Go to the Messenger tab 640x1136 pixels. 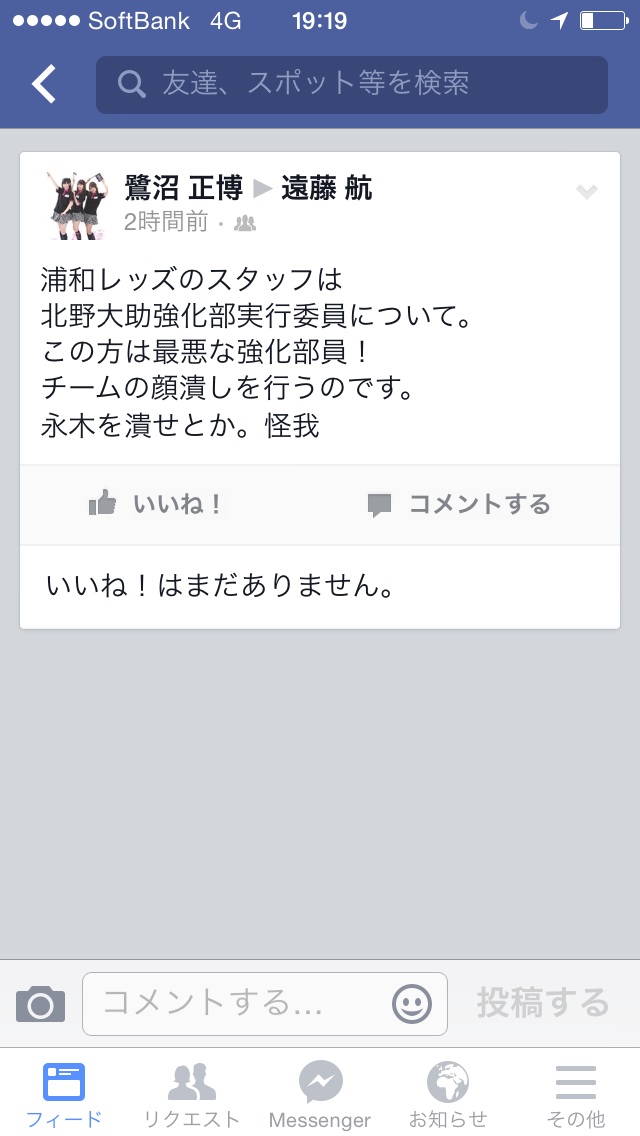click(320, 1093)
